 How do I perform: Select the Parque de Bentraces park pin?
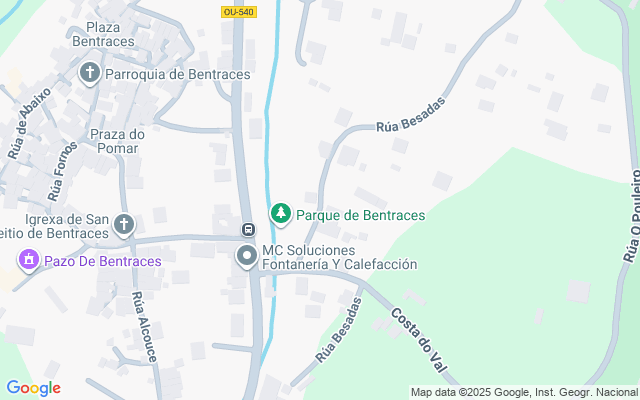(281, 214)
